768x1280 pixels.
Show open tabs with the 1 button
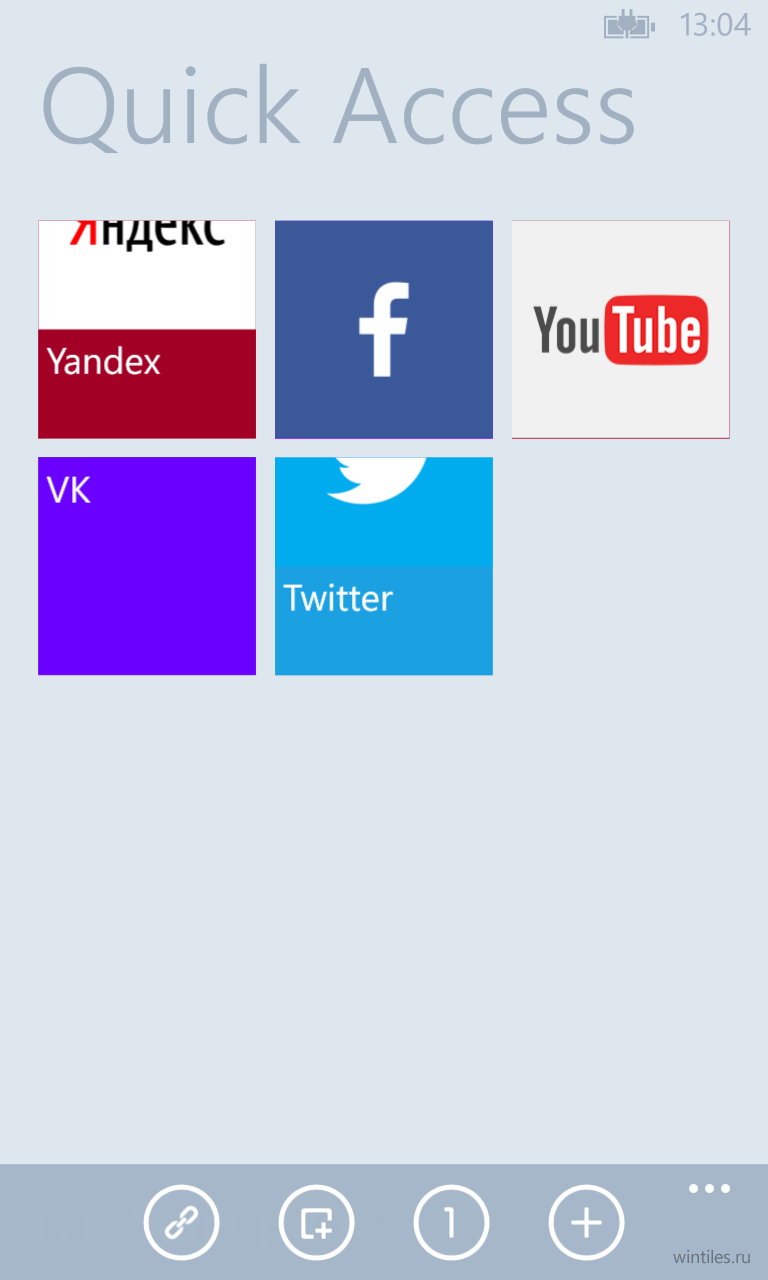(451, 1222)
